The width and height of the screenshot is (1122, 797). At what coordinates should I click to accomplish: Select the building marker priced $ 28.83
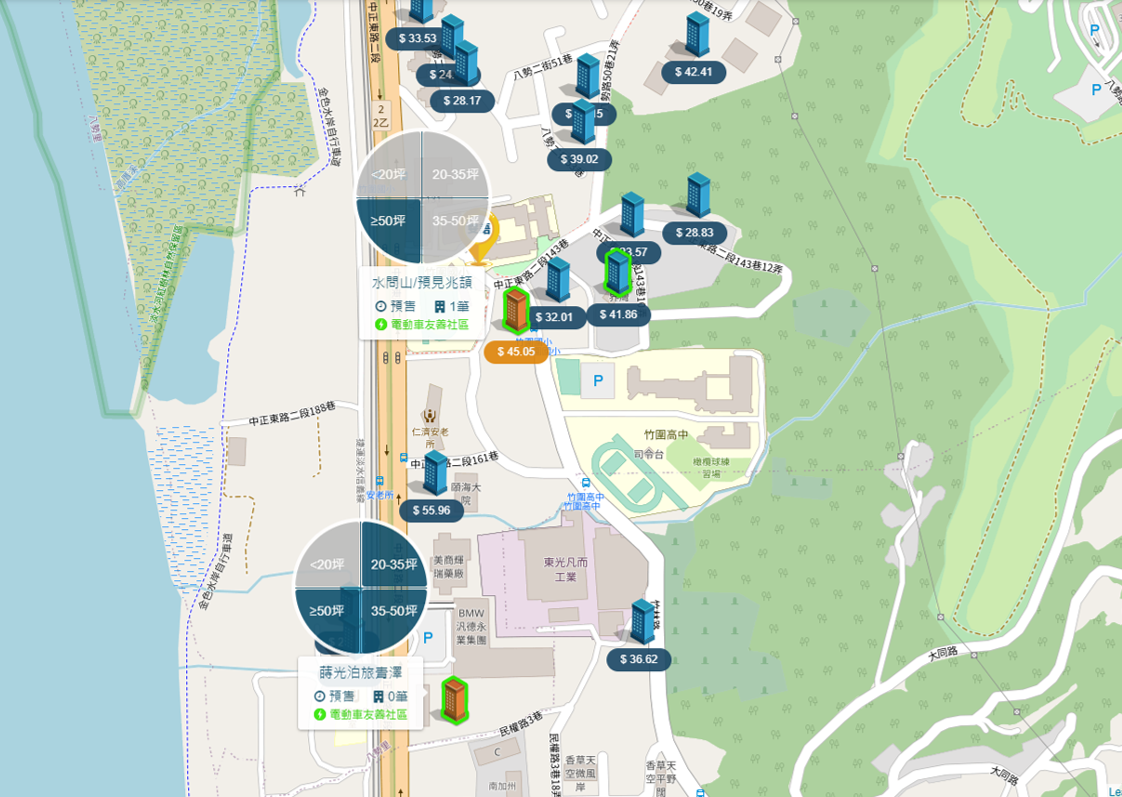pyautogui.click(x=701, y=233)
